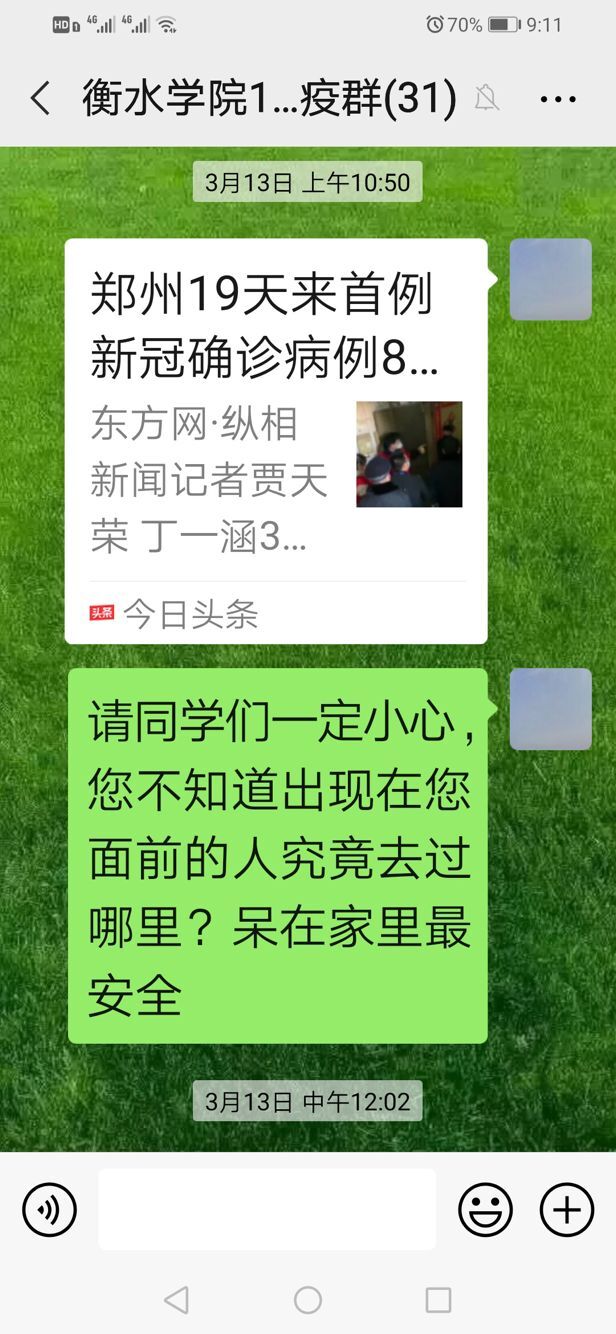Open the emoji picker
The width and height of the screenshot is (616, 1334).
(x=485, y=1210)
